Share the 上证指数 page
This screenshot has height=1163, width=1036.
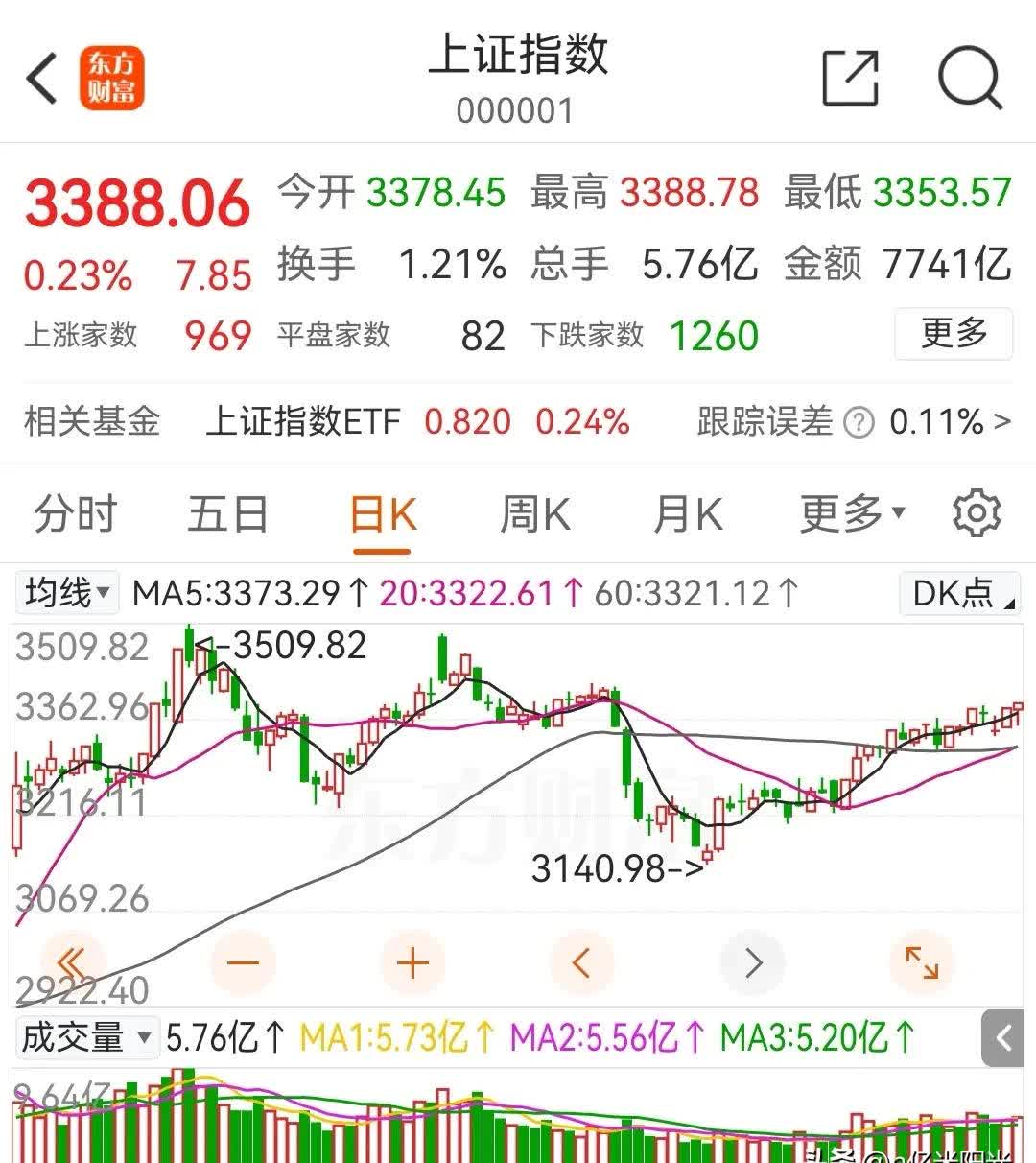(x=851, y=78)
